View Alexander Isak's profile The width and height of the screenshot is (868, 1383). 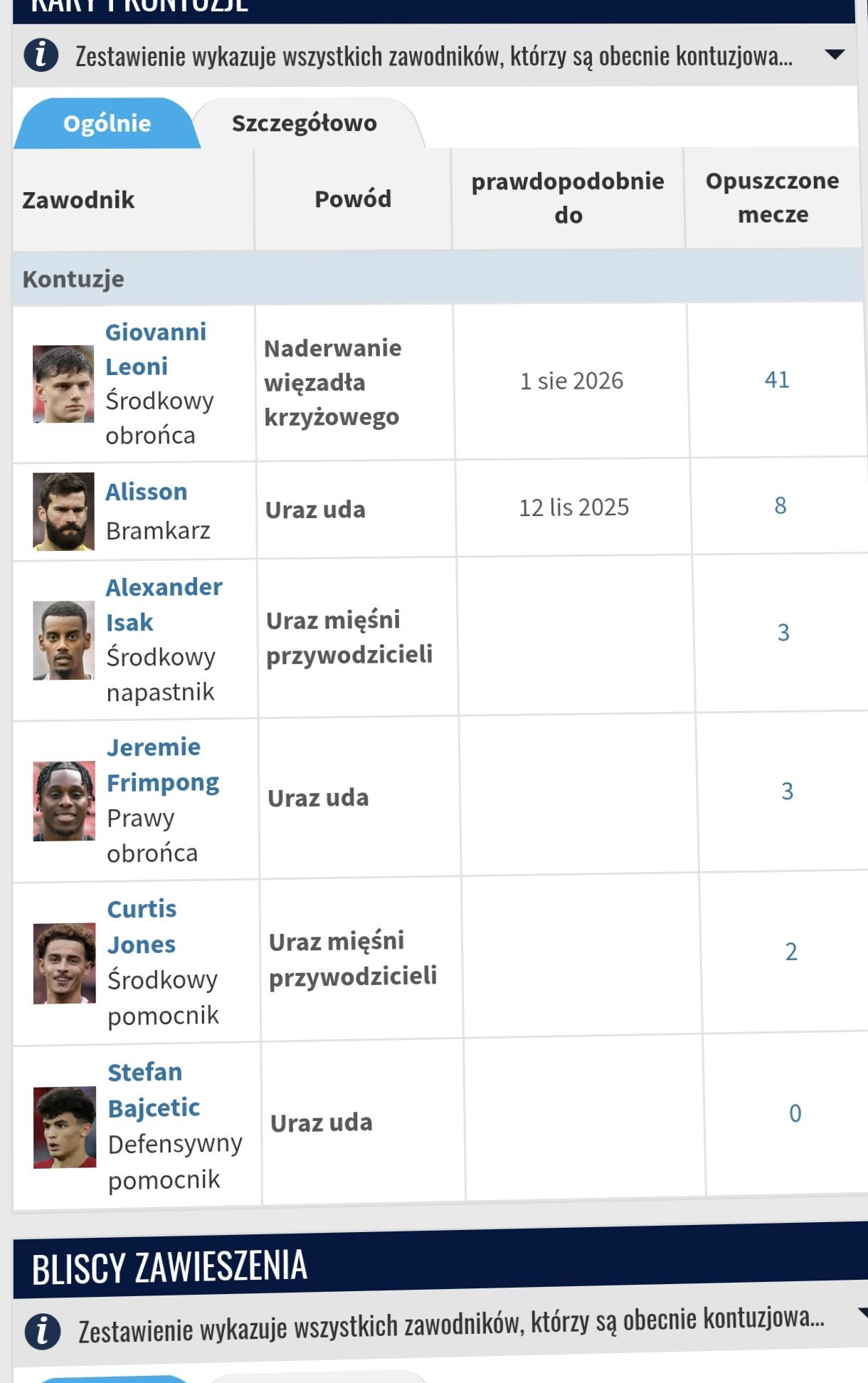(x=163, y=604)
